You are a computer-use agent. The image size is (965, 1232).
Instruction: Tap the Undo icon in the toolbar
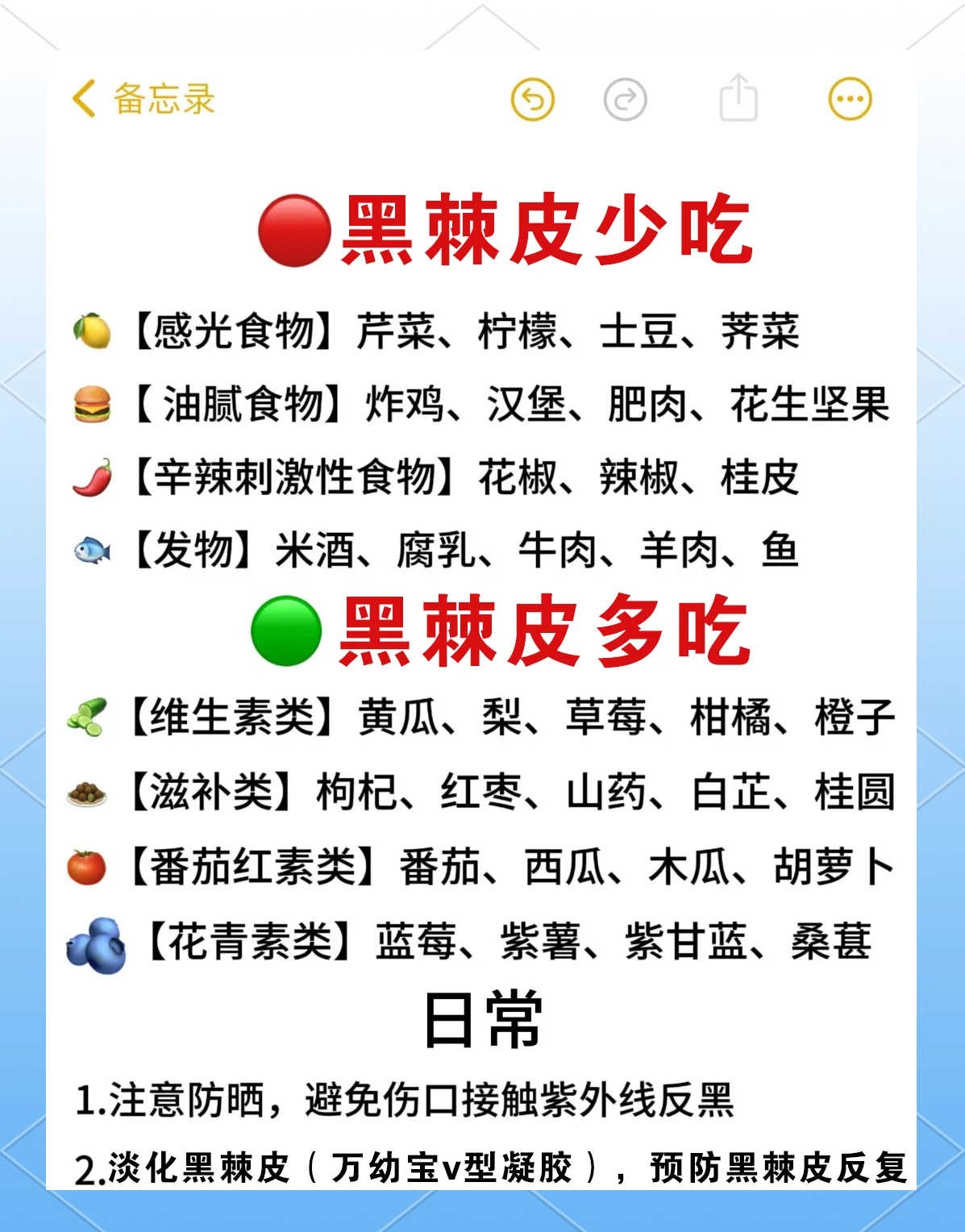pyautogui.click(x=532, y=98)
